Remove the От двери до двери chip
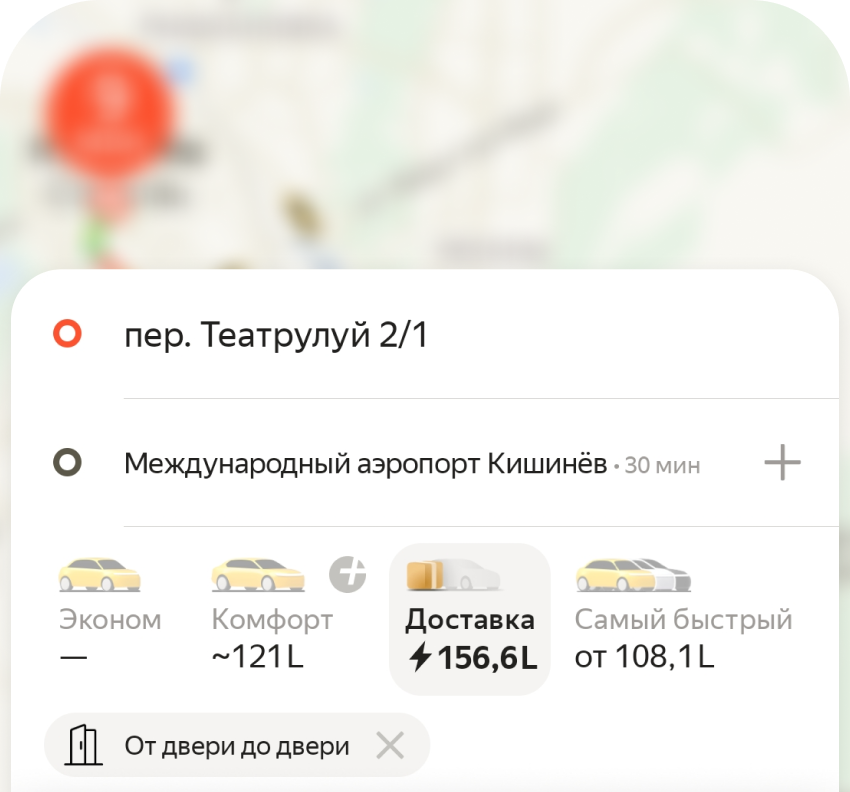 coord(389,745)
